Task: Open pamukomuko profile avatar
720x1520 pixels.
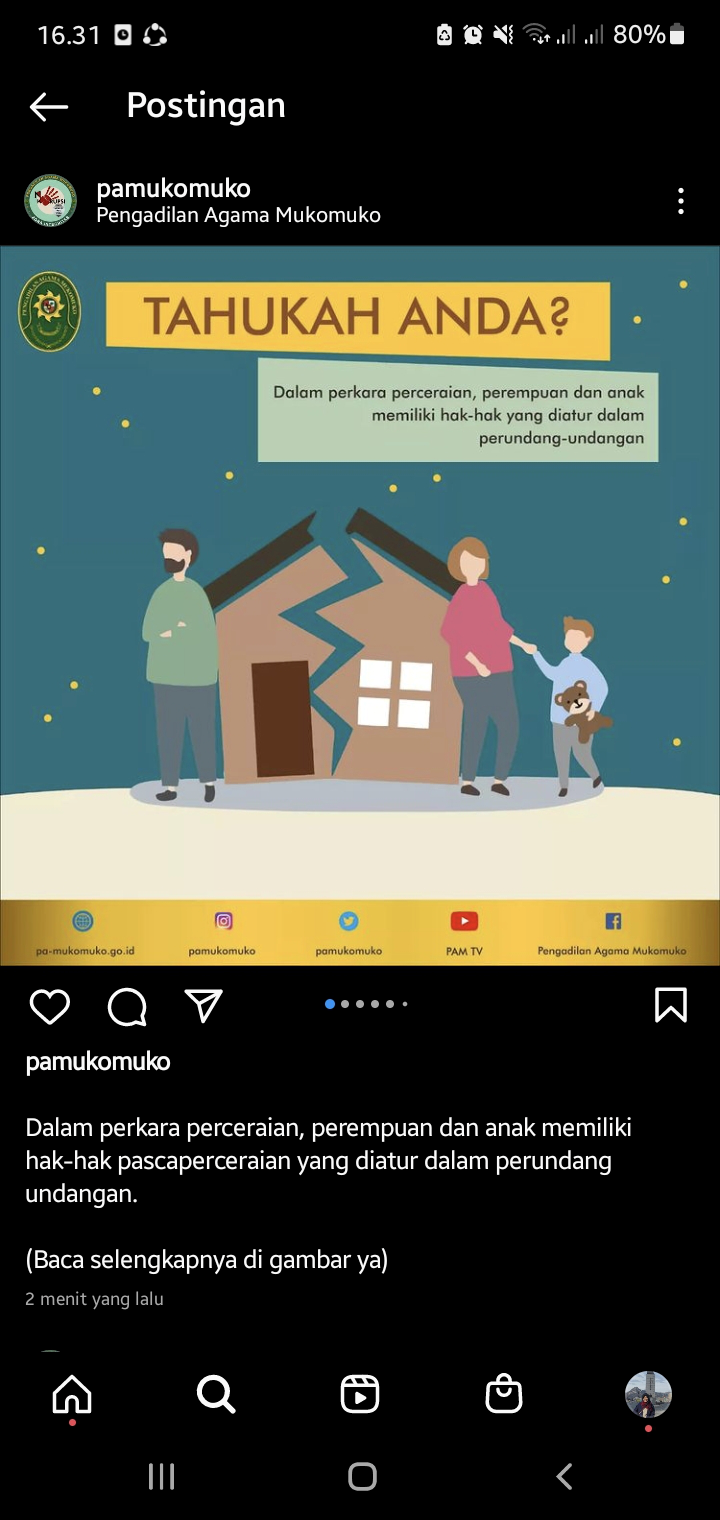Action: (50, 200)
